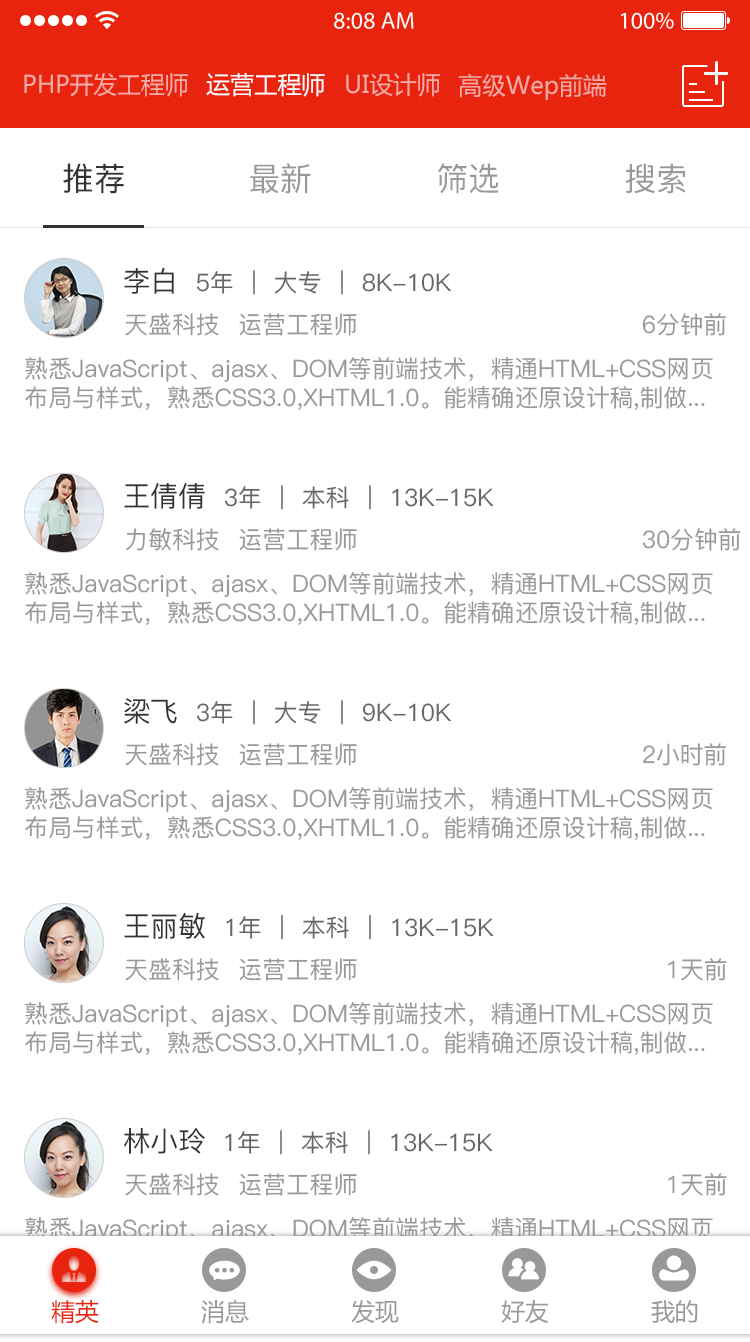Open 李白's candidate profile
Viewport: 750px width, 1342px height.
[375, 335]
